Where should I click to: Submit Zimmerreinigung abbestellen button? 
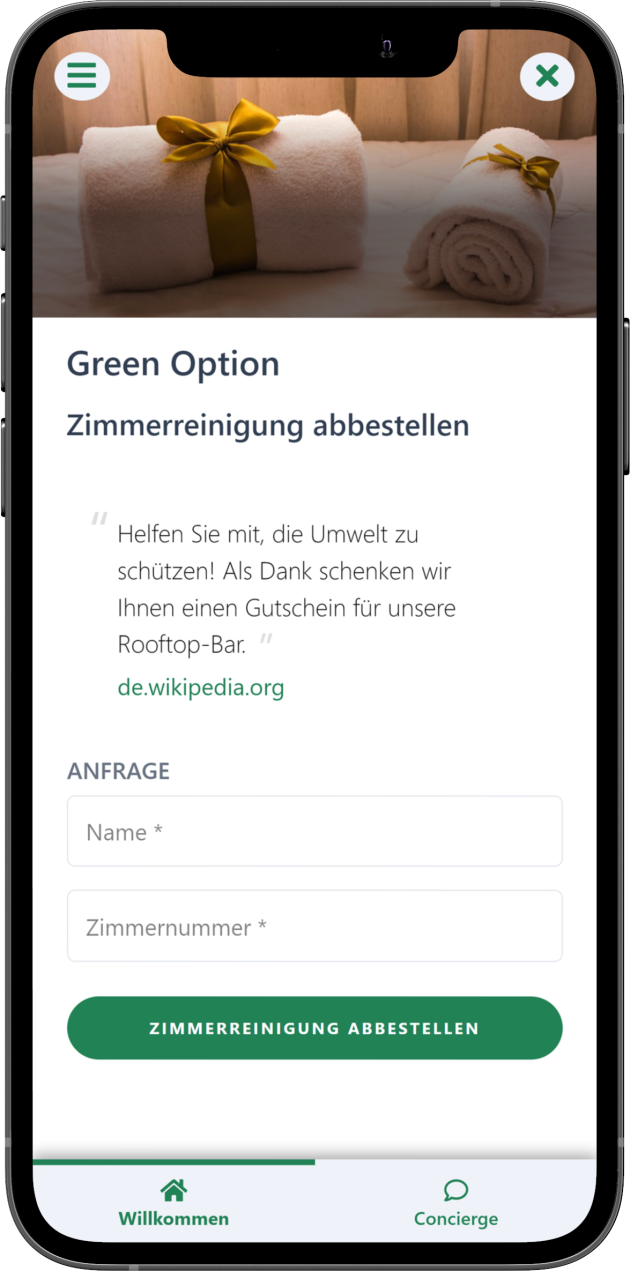click(x=314, y=1028)
